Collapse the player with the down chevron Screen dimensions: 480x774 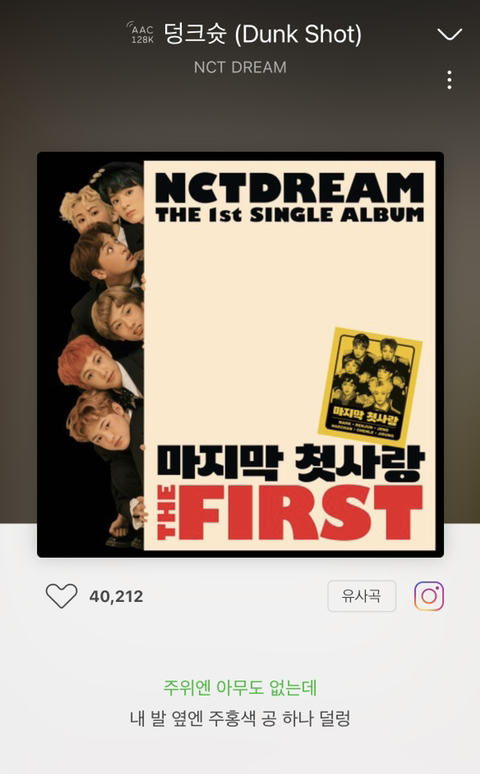pos(449,35)
